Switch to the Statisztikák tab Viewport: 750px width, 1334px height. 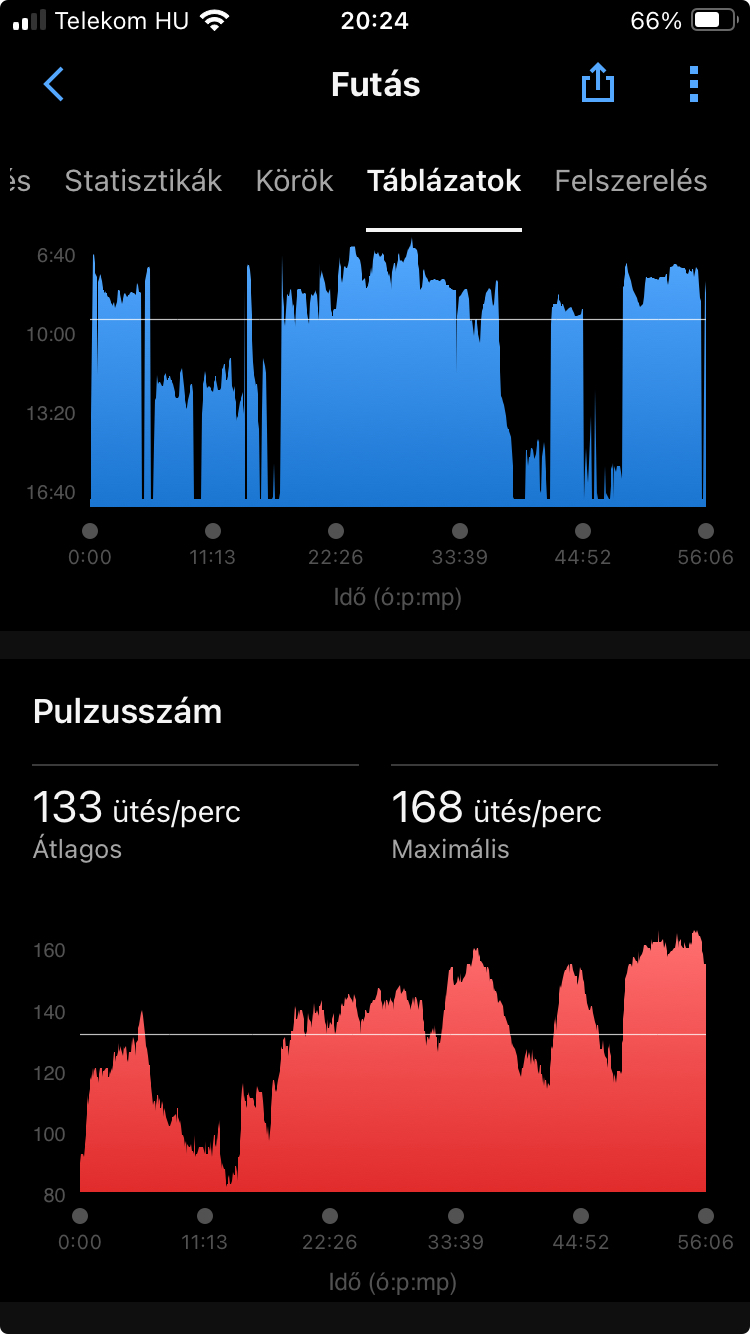click(143, 181)
